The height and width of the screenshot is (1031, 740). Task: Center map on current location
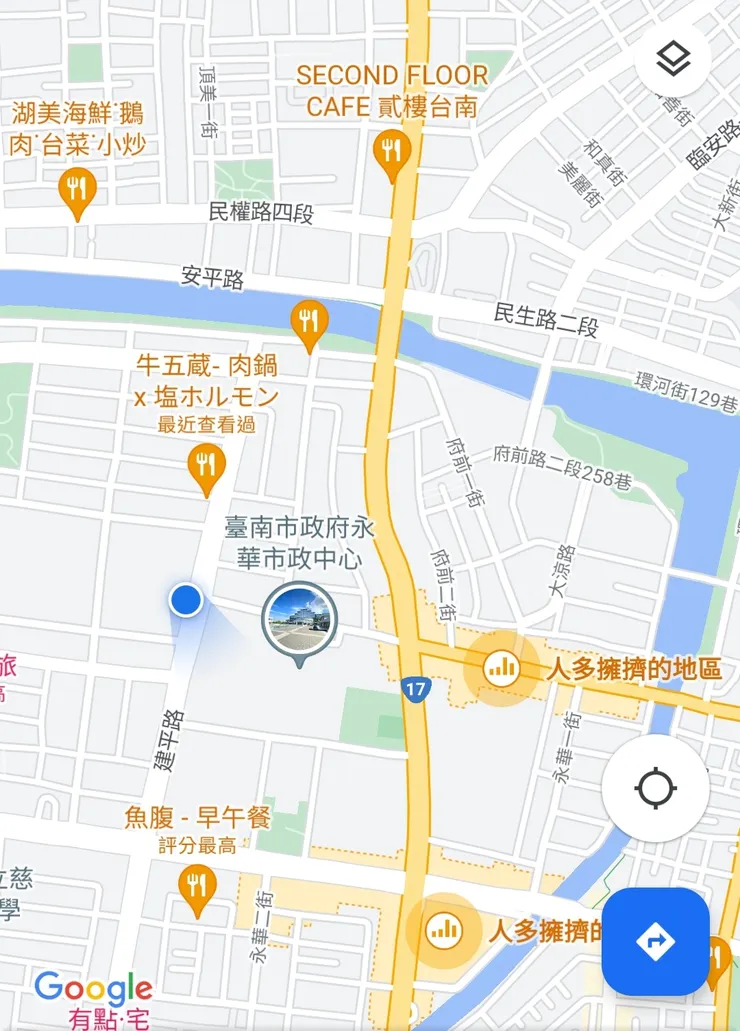coord(655,788)
